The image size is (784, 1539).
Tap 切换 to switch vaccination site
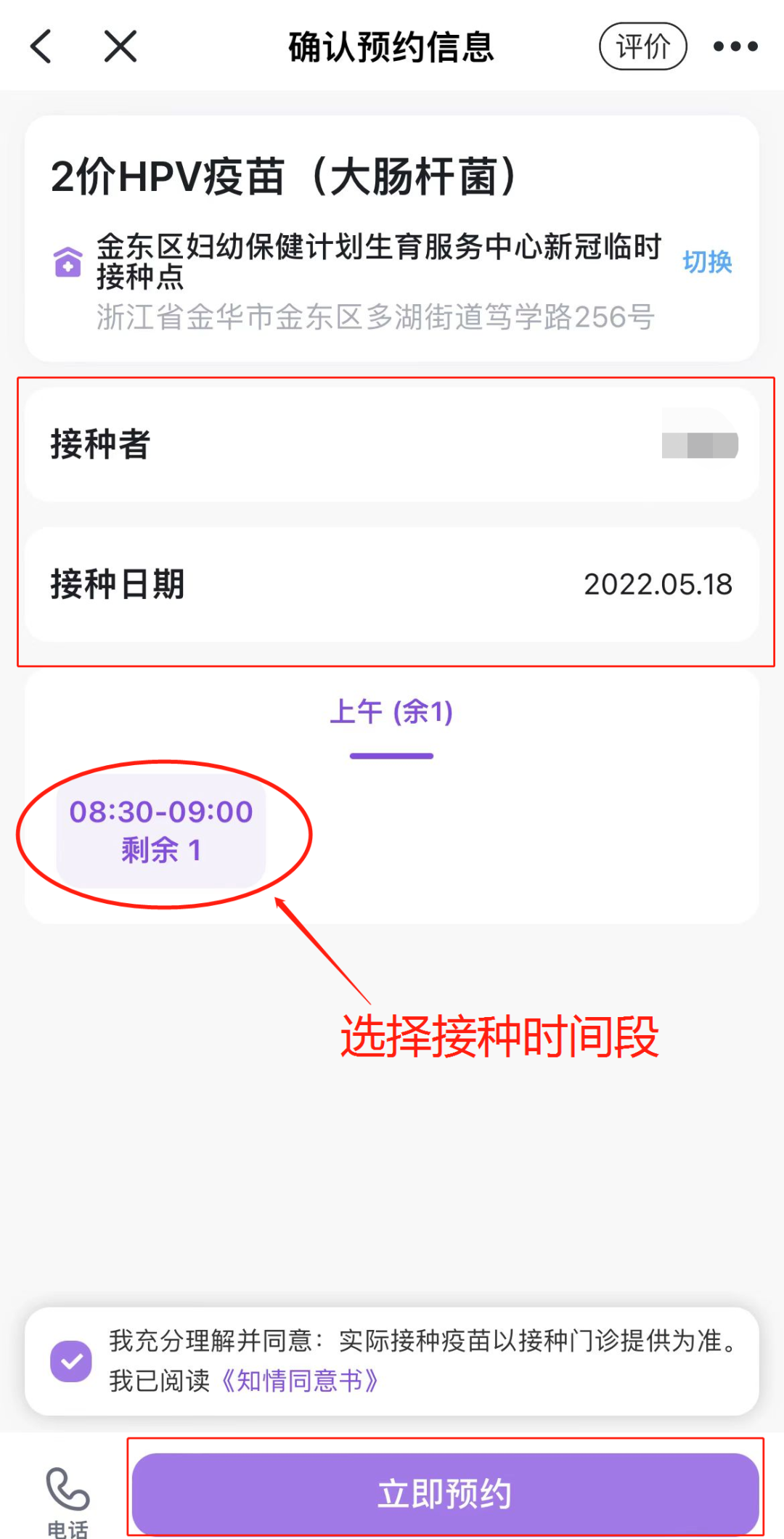click(707, 262)
